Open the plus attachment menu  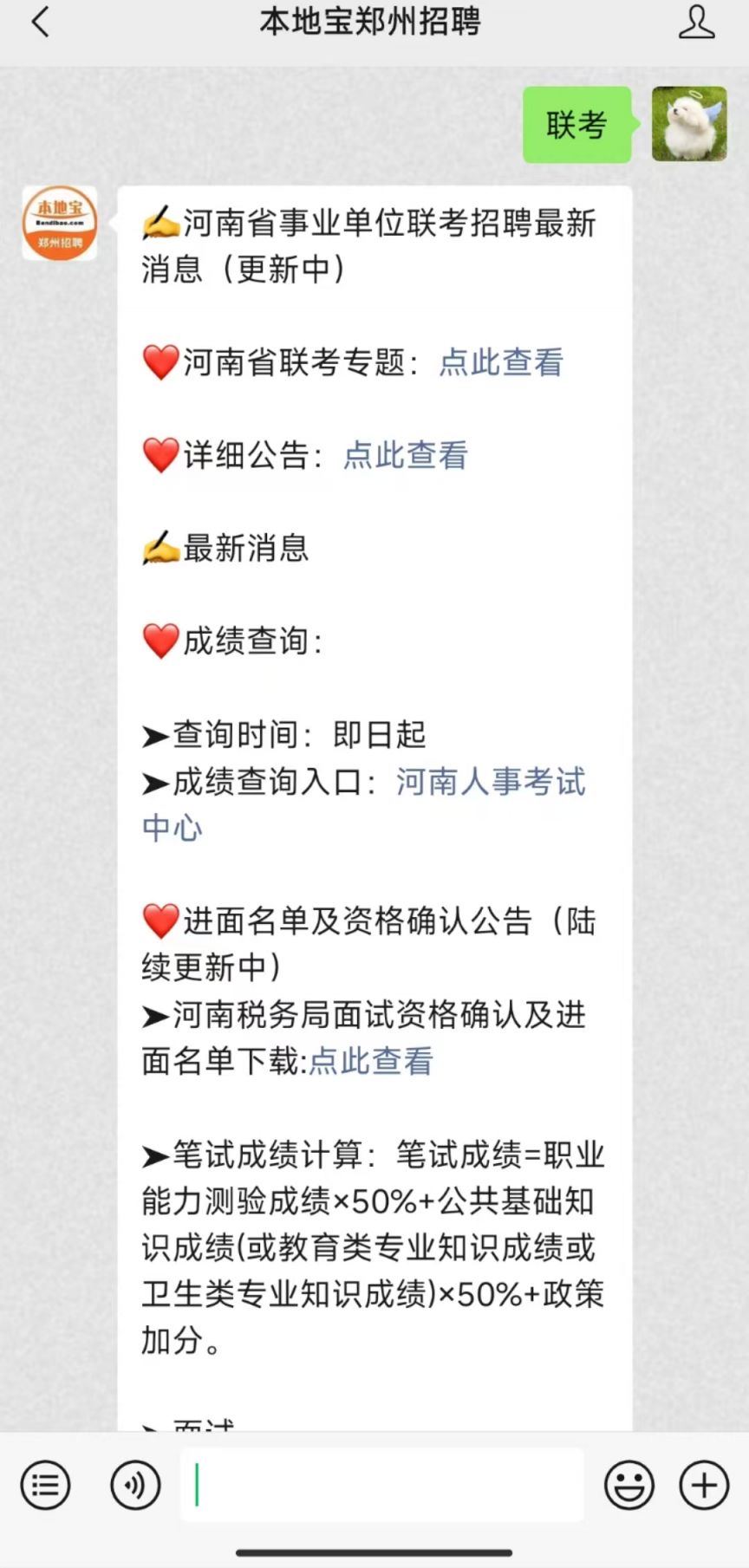(x=704, y=1486)
